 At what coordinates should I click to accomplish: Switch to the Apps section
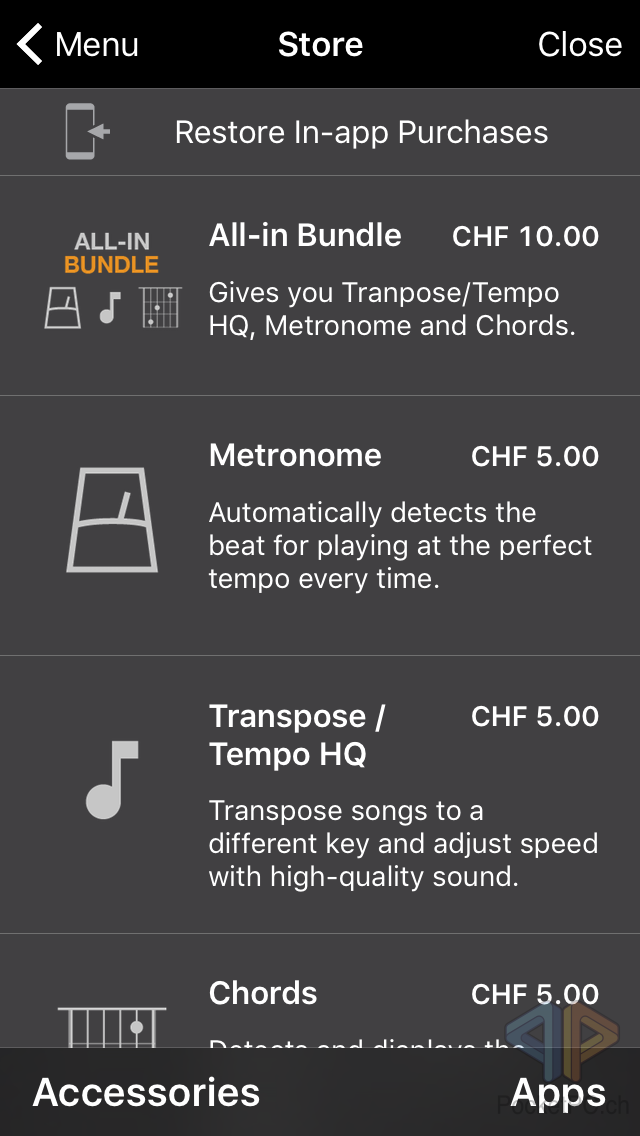[557, 1093]
